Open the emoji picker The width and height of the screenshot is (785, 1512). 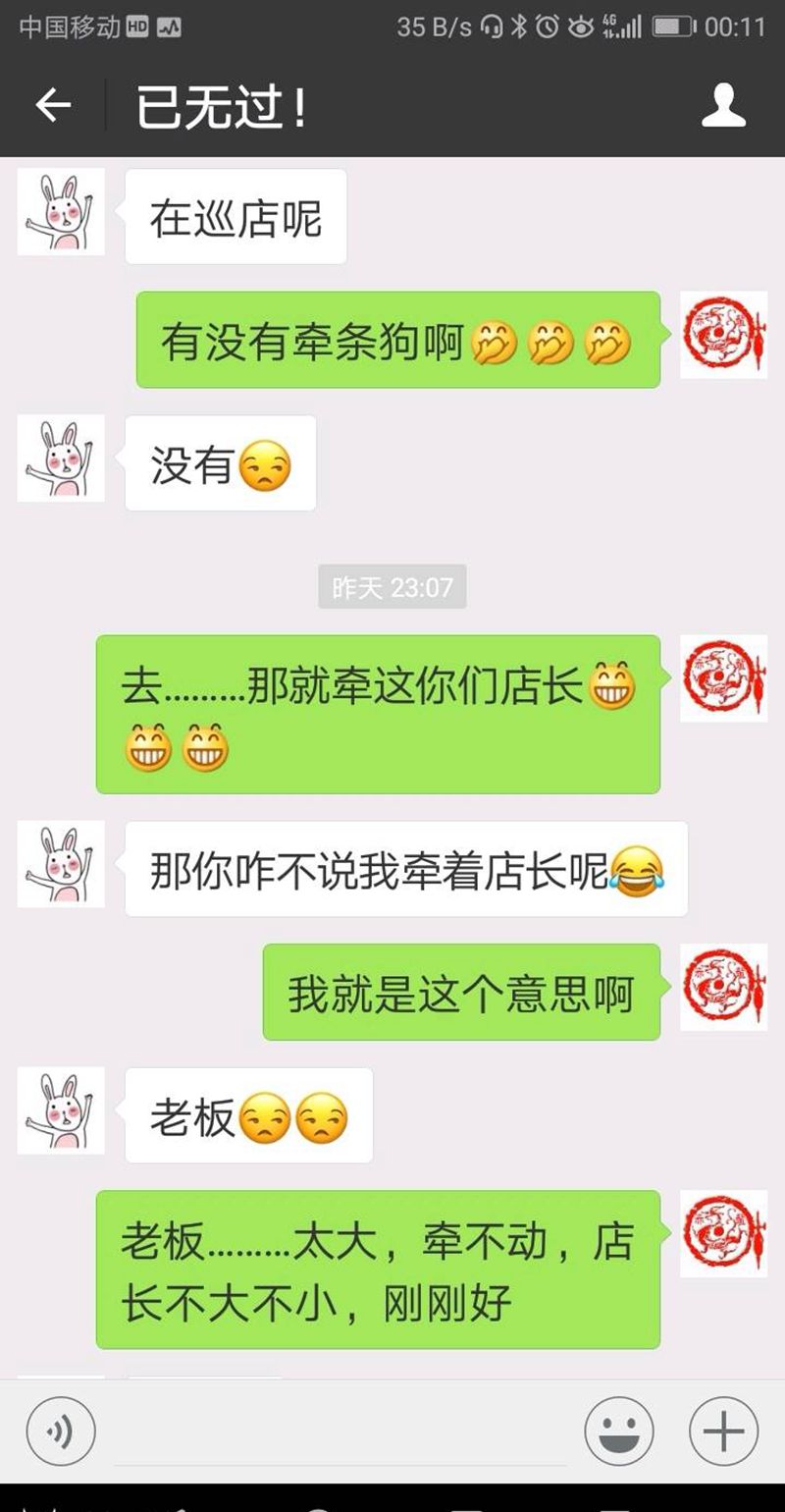(619, 1432)
